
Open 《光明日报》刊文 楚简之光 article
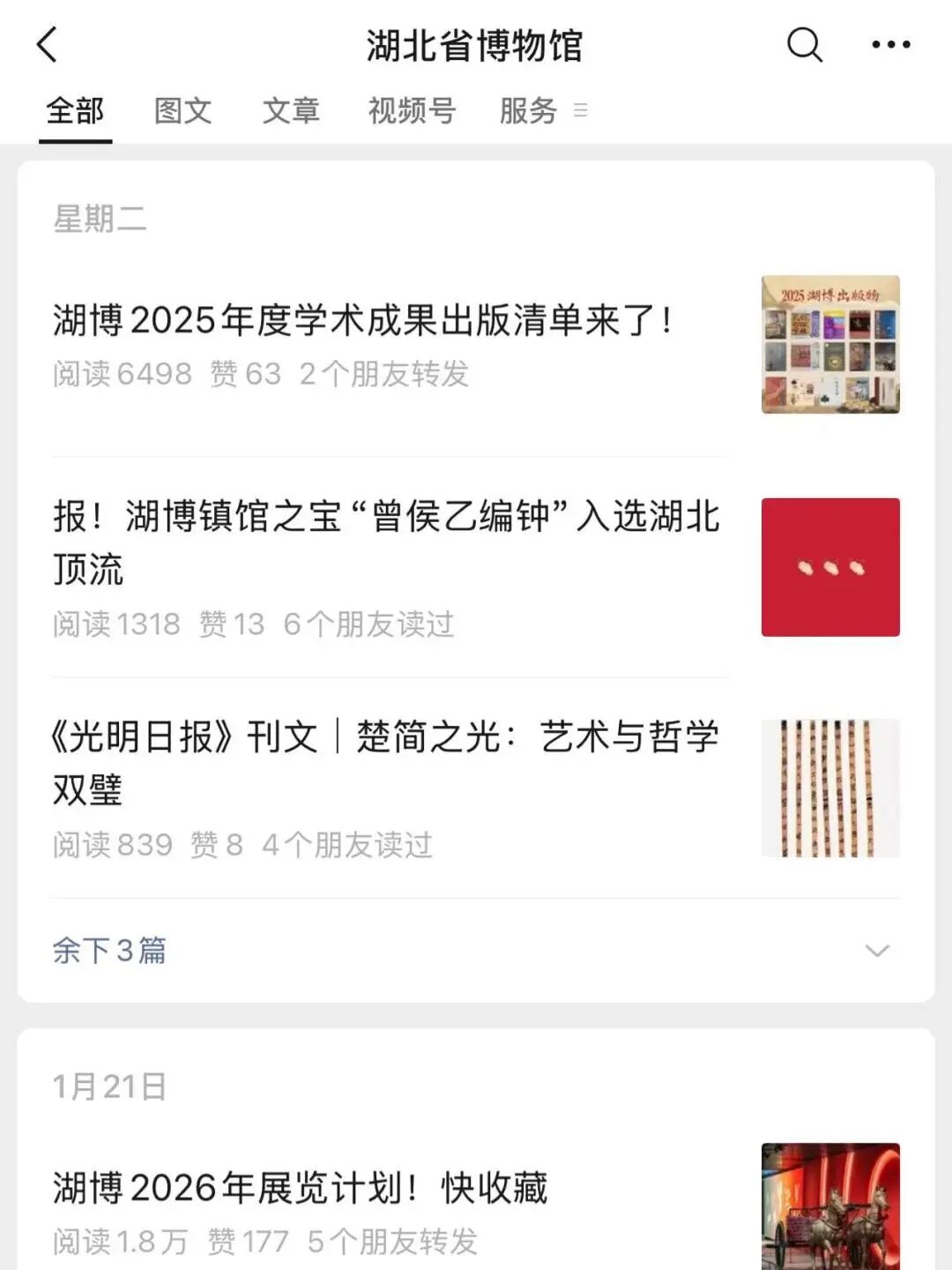[386, 762]
